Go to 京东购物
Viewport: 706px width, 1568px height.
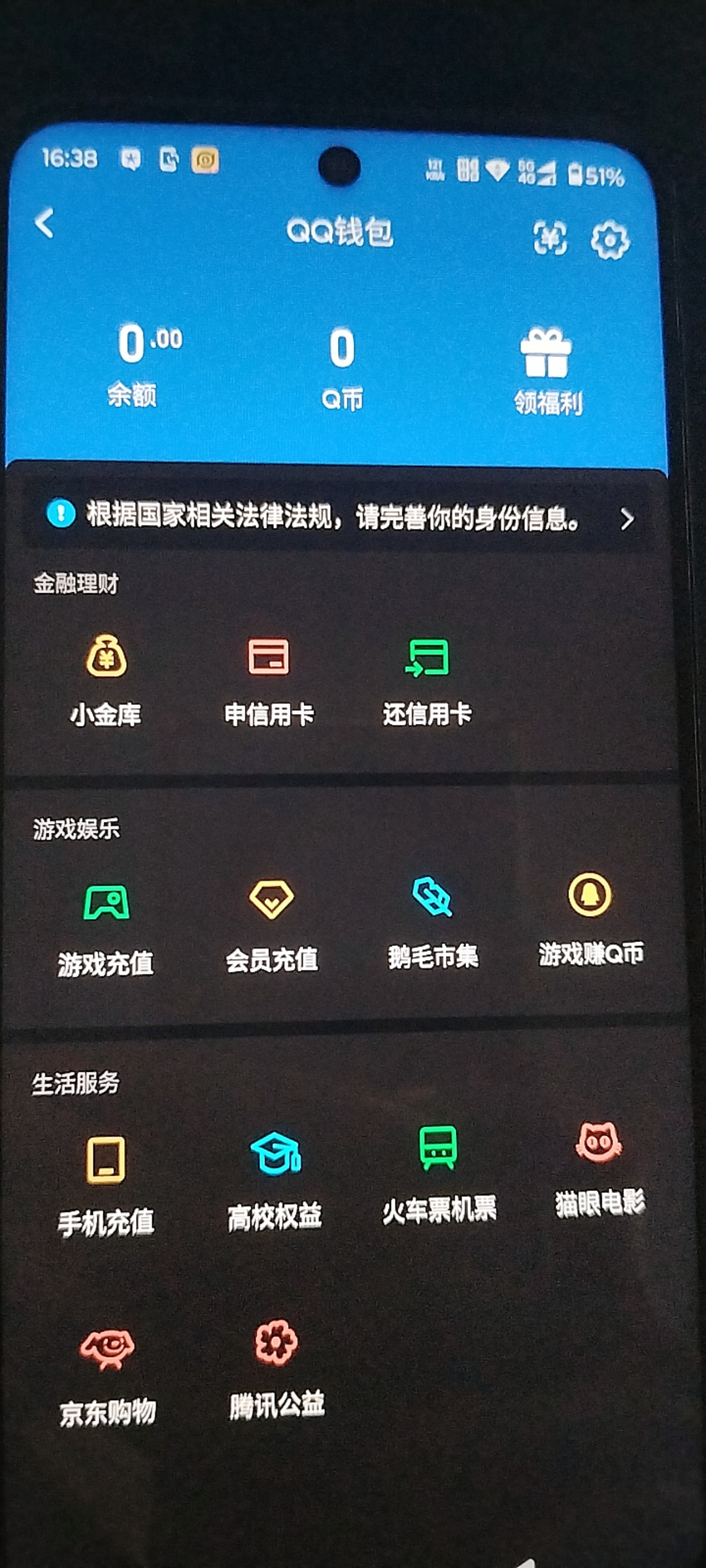[108, 1375]
